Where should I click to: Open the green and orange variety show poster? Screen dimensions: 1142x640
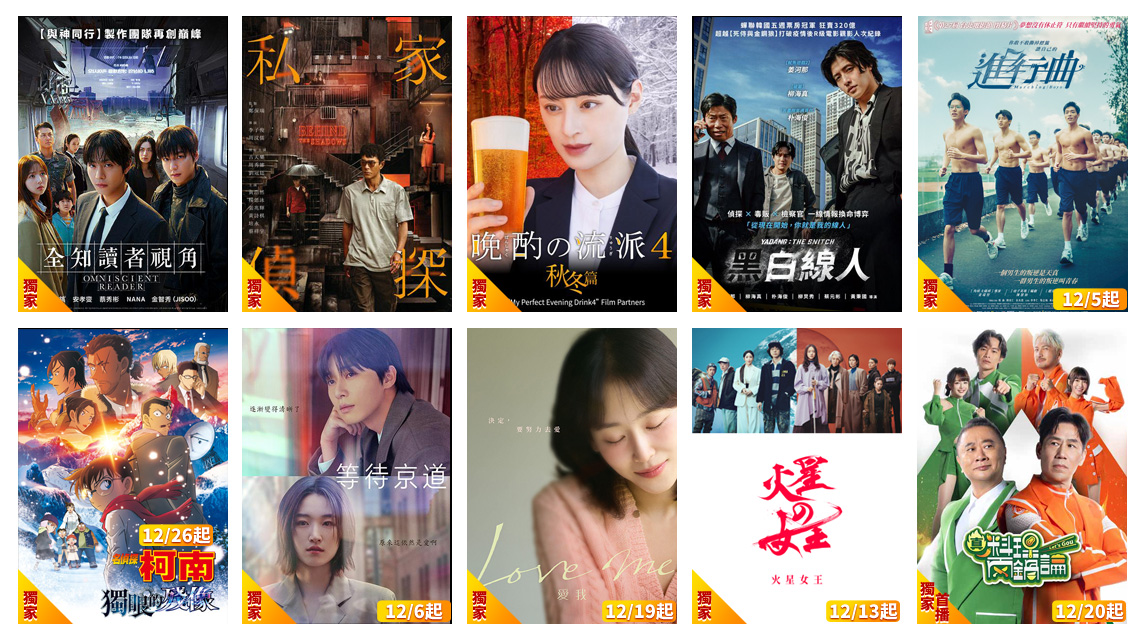click(1022, 476)
